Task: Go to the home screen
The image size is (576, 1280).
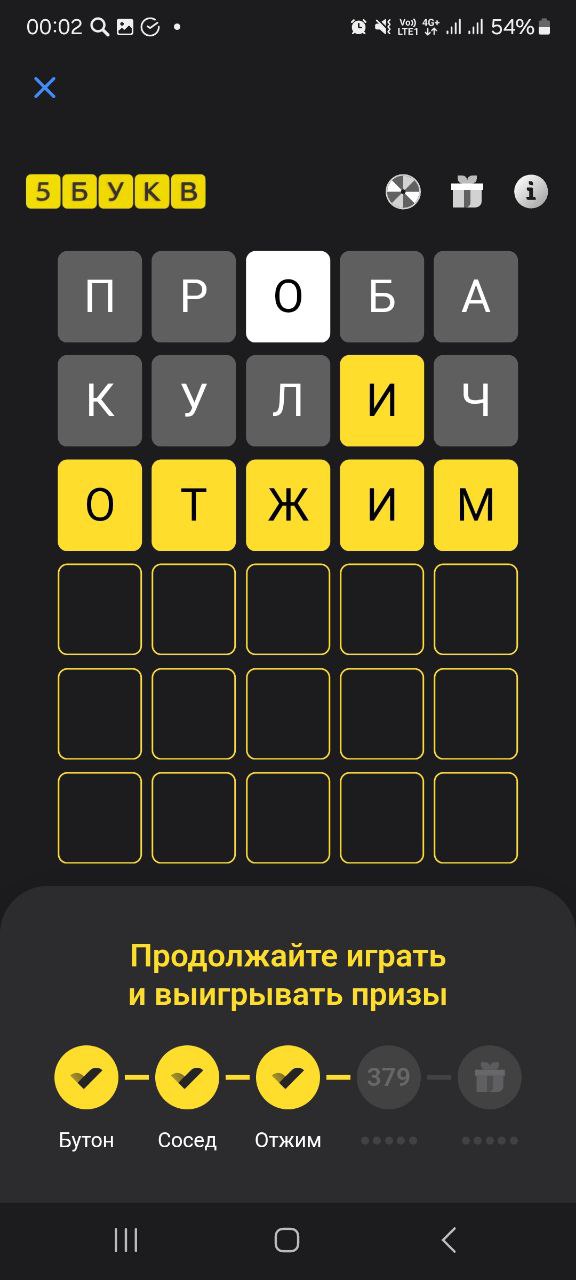Action: [x=287, y=1241]
